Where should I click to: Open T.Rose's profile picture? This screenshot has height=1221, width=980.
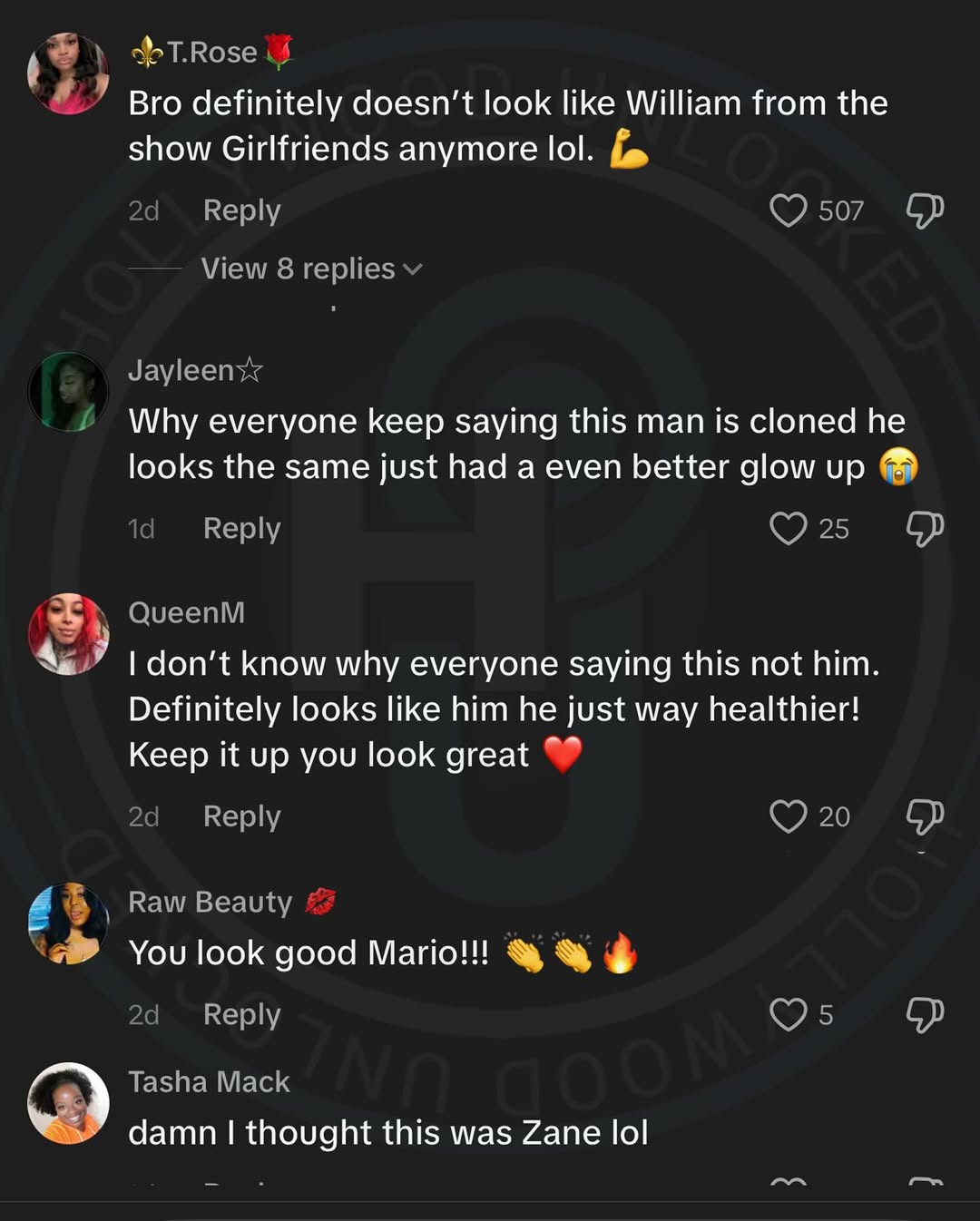(68, 73)
